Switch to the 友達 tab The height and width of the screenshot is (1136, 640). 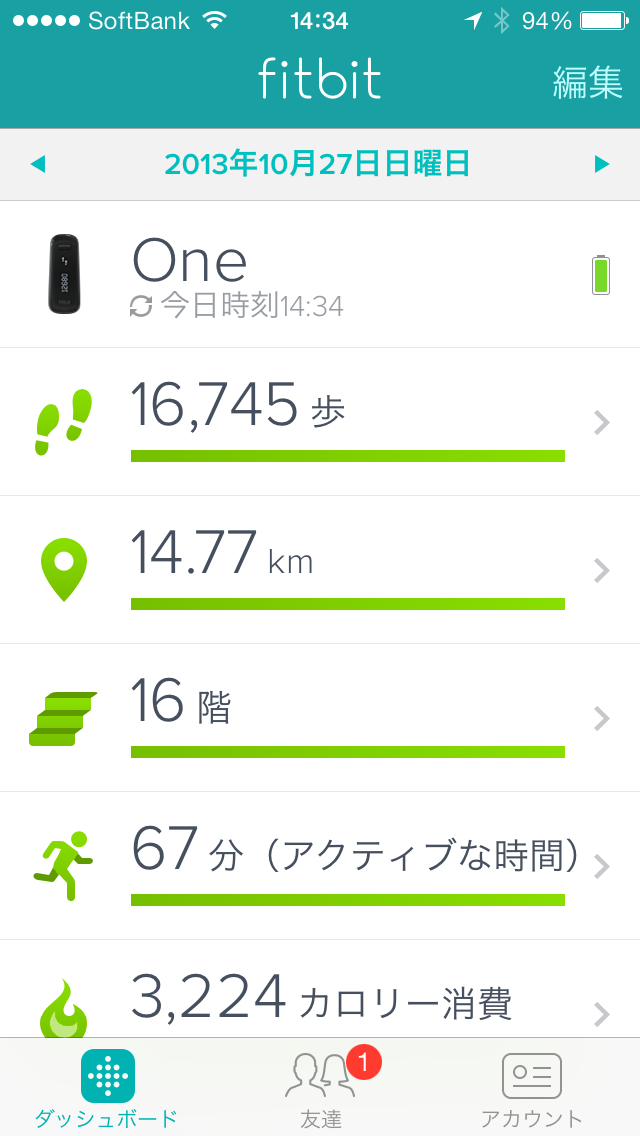tap(321, 1088)
